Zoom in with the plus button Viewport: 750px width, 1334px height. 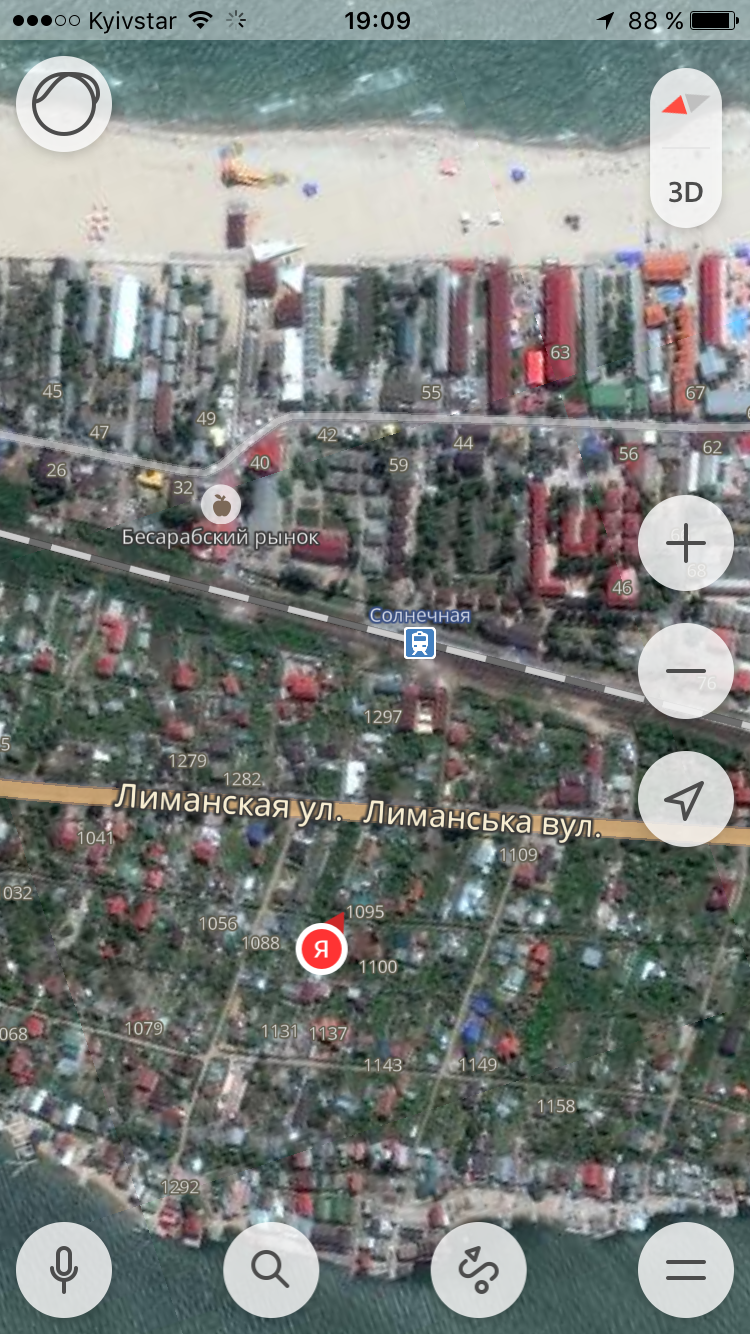(x=686, y=543)
